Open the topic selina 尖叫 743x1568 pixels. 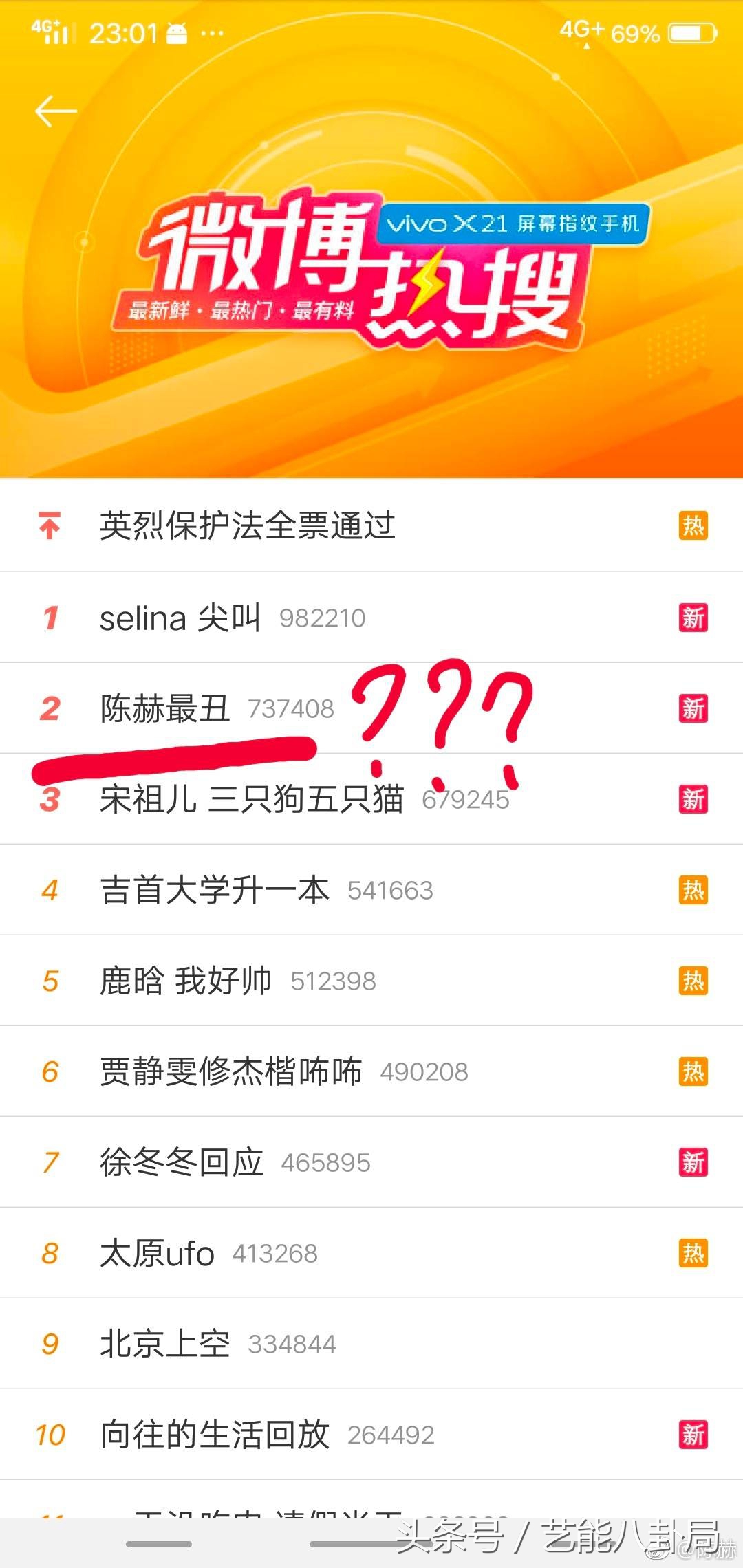coord(180,618)
